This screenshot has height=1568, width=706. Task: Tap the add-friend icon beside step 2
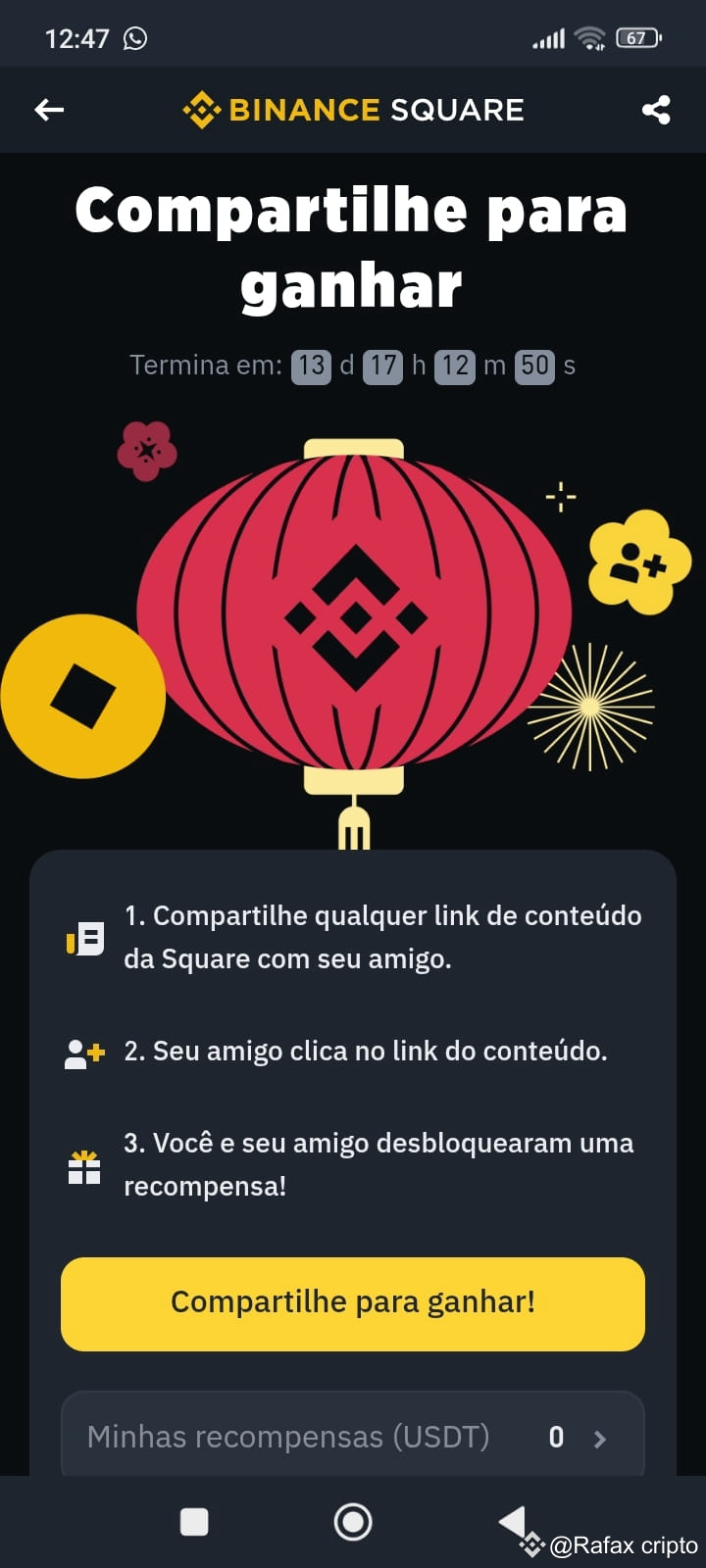point(83,1052)
